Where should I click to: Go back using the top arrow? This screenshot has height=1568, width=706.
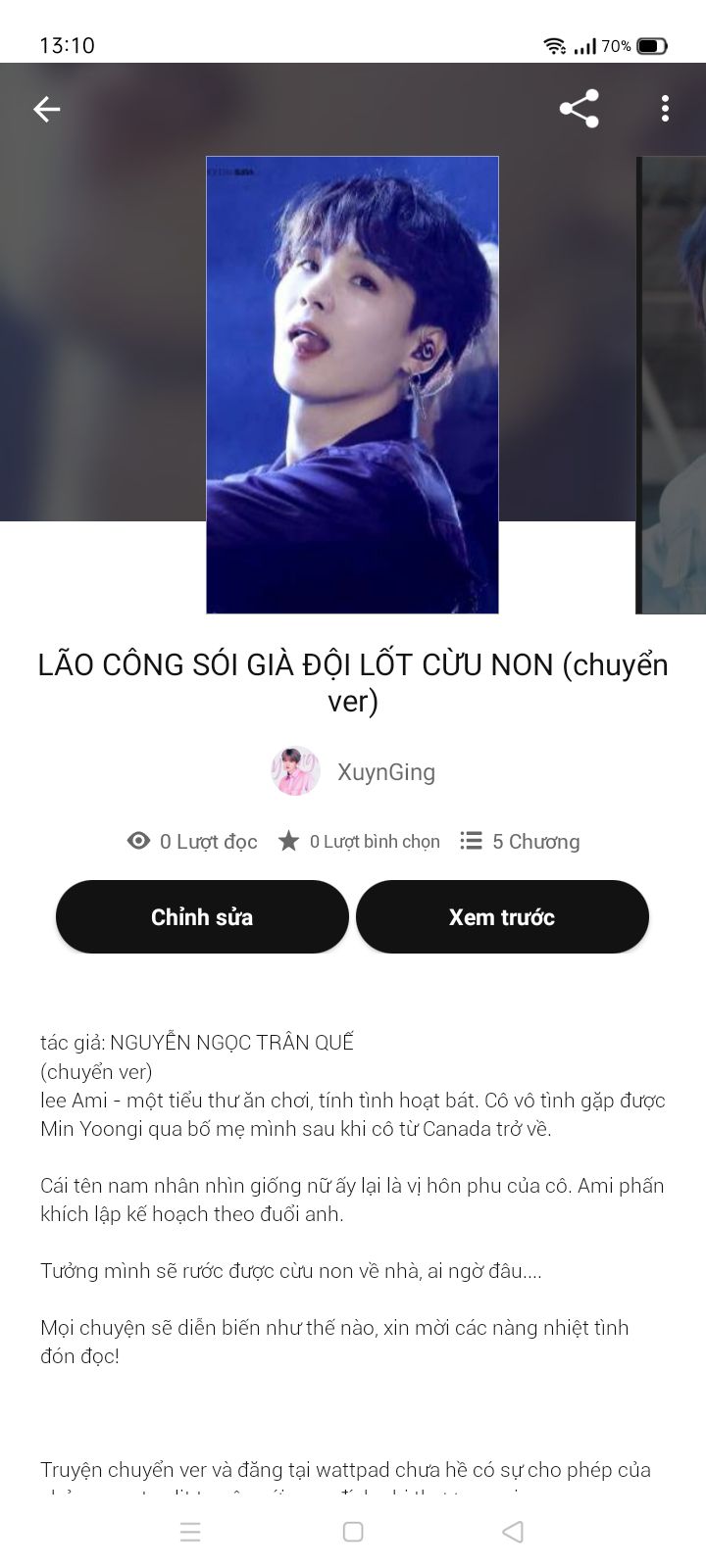coord(47,109)
